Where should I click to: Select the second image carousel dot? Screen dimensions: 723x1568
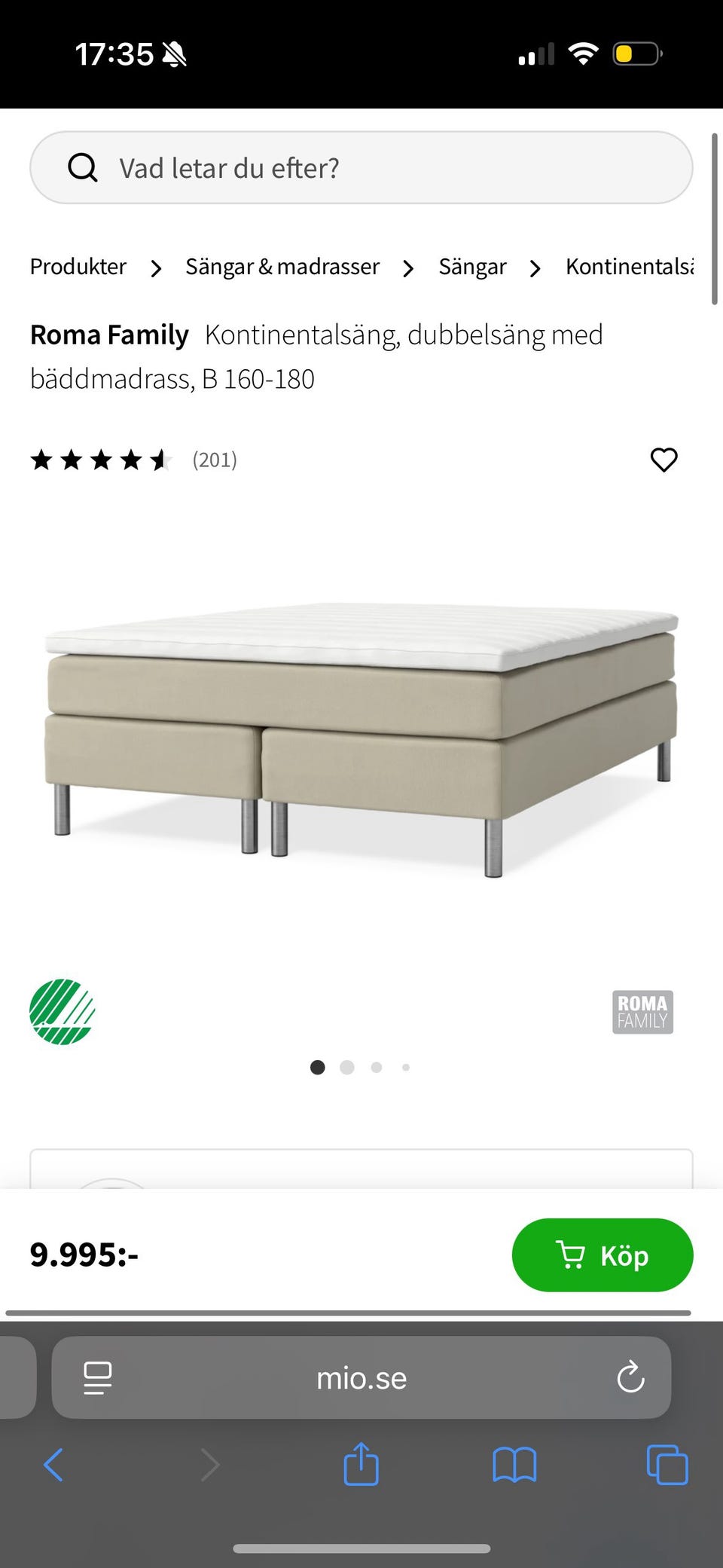pyautogui.click(x=347, y=1067)
